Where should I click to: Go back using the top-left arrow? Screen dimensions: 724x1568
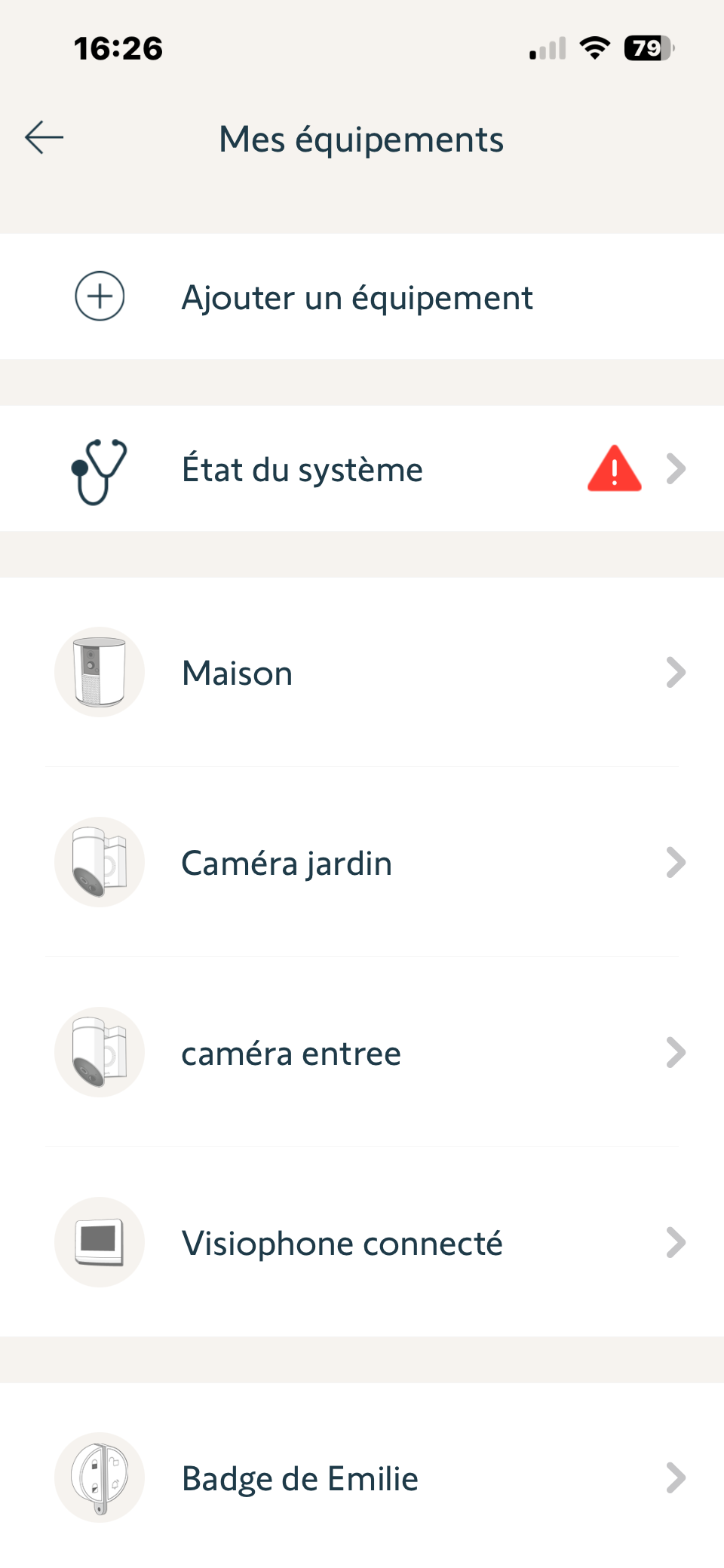pyautogui.click(x=44, y=138)
